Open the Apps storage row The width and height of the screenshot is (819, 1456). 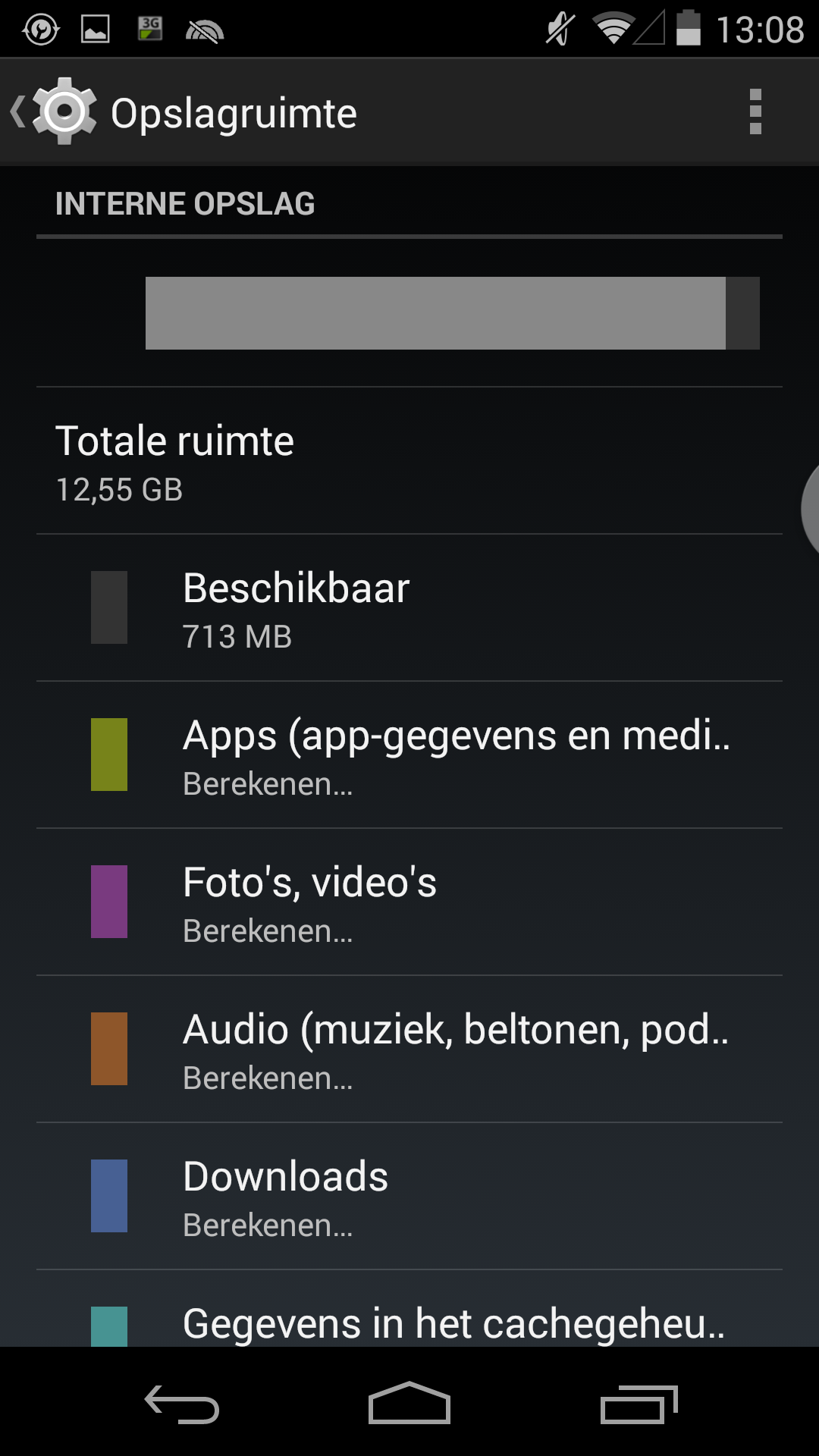[x=409, y=755]
